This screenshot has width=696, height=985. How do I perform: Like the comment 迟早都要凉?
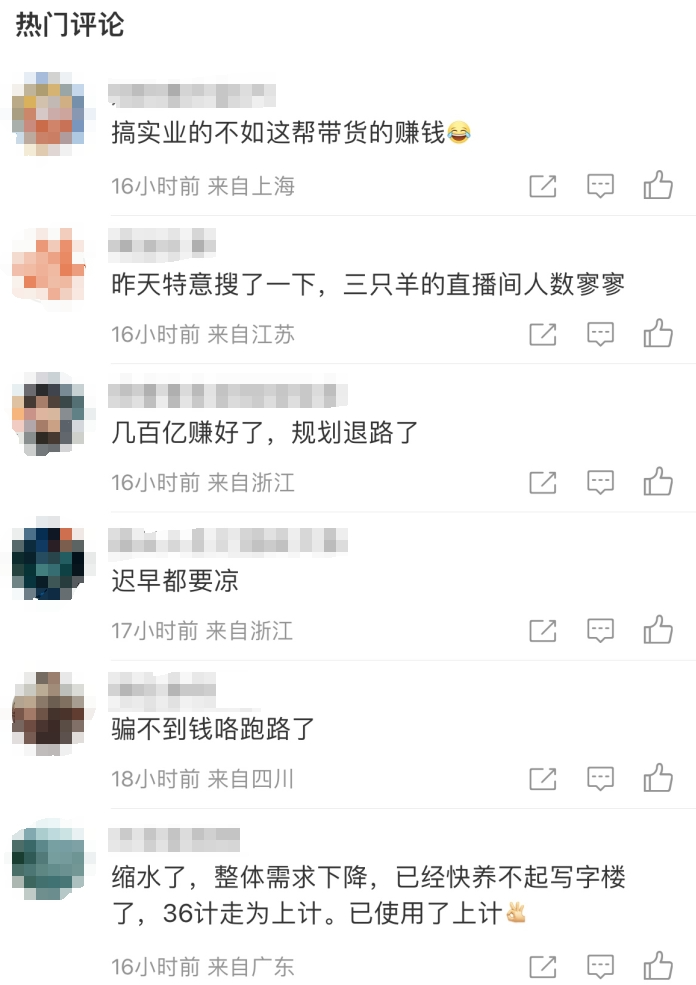click(657, 630)
